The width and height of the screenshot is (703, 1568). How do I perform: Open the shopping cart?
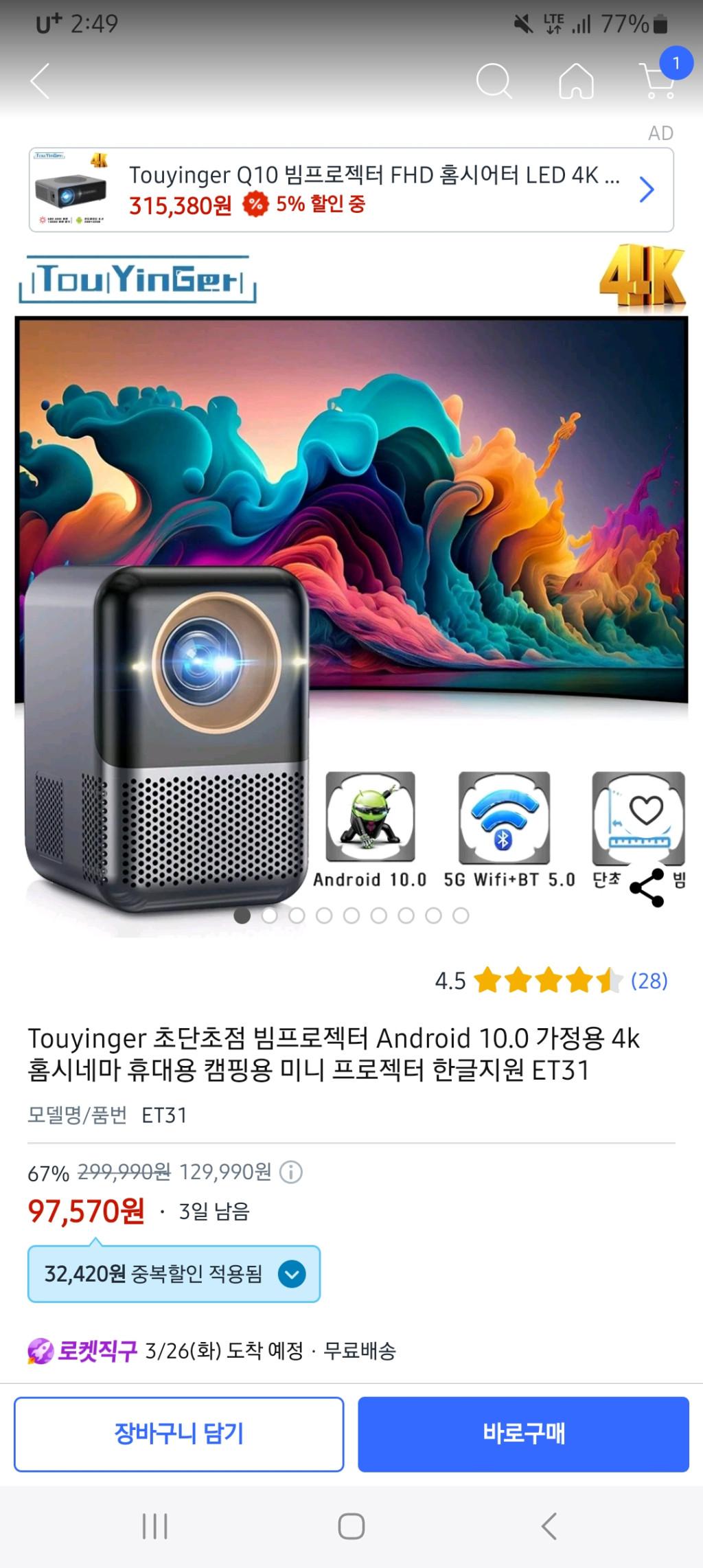(x=658, y=81)
